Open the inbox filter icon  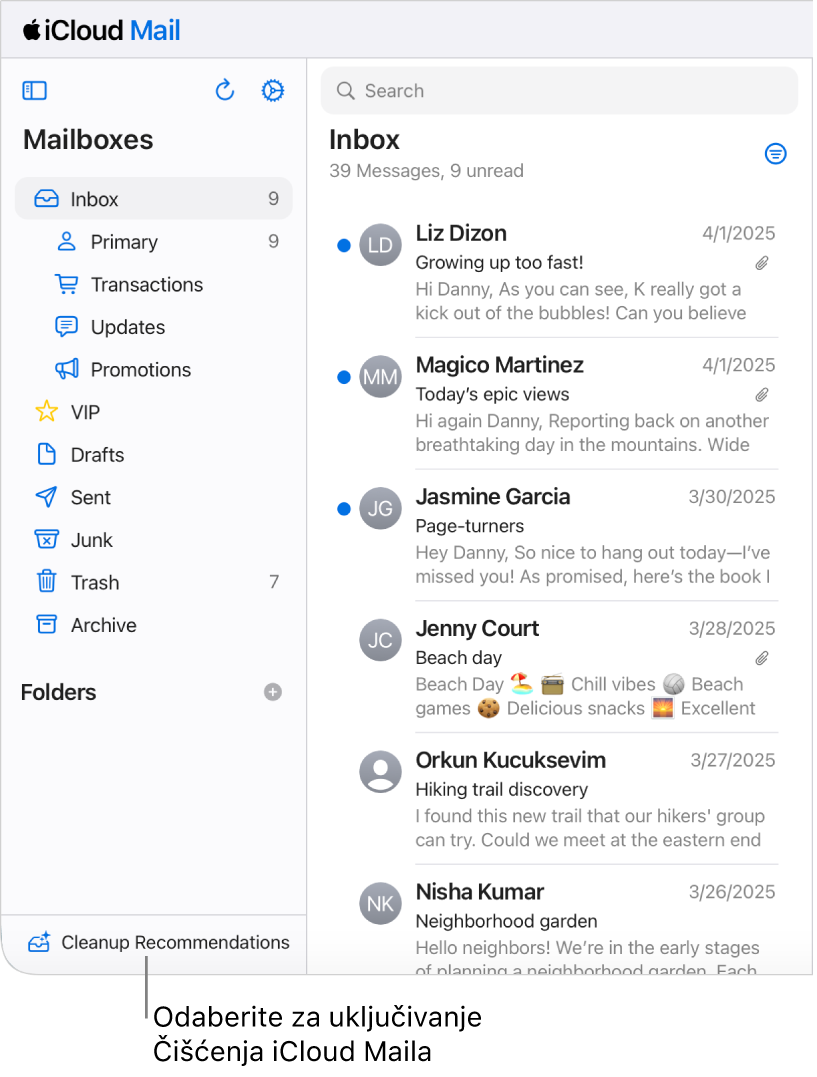775,154
